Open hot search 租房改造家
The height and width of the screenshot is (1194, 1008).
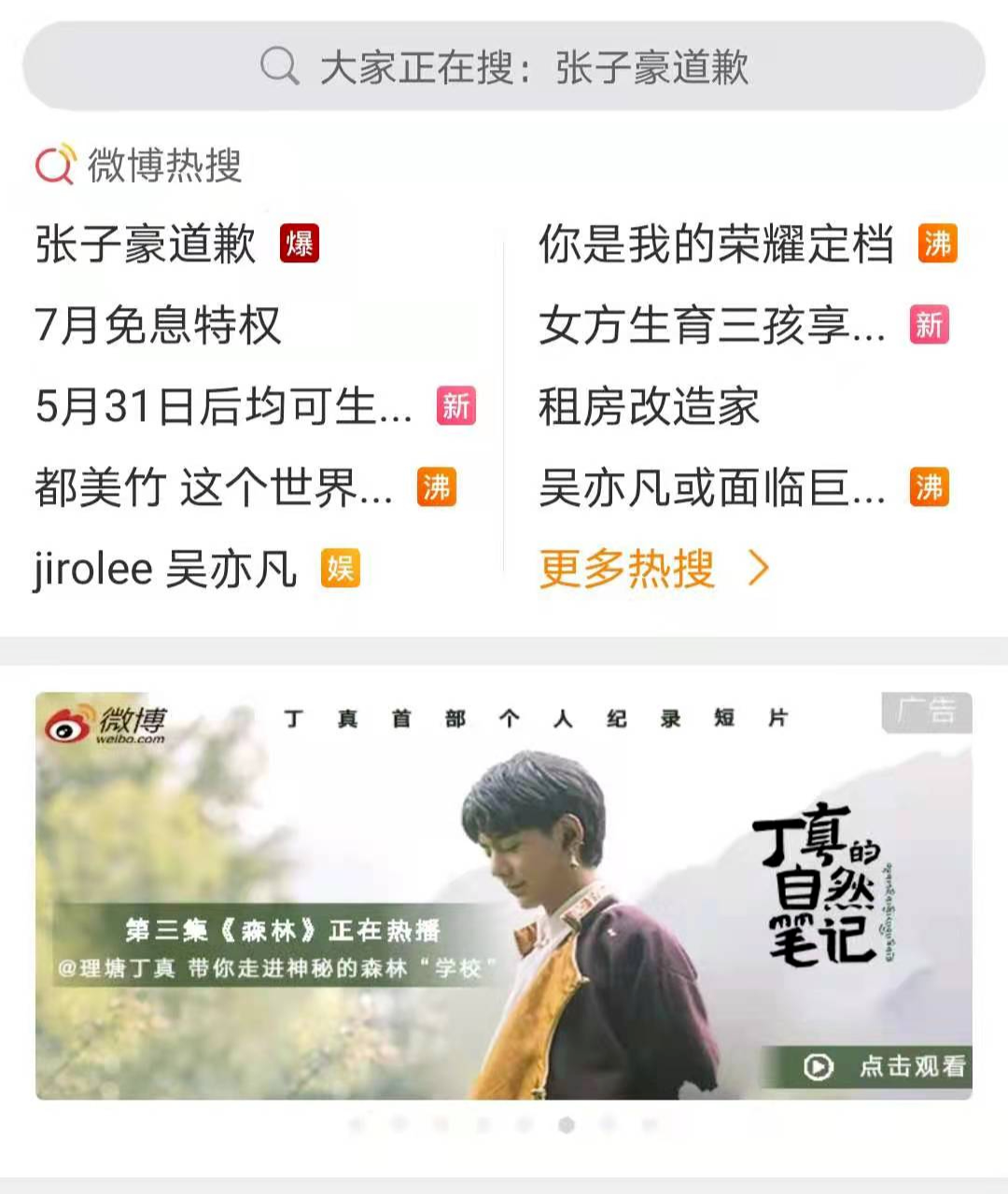649,407
